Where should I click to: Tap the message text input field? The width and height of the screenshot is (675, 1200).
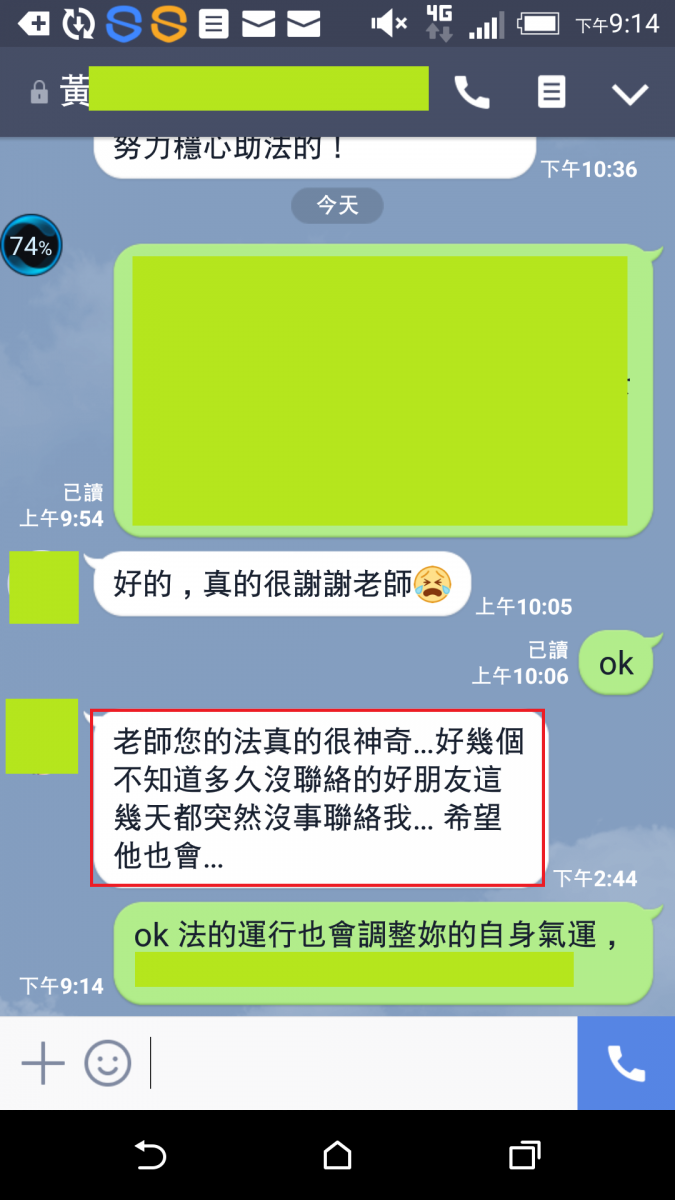pyautogui.click(x=360, y=1064)
